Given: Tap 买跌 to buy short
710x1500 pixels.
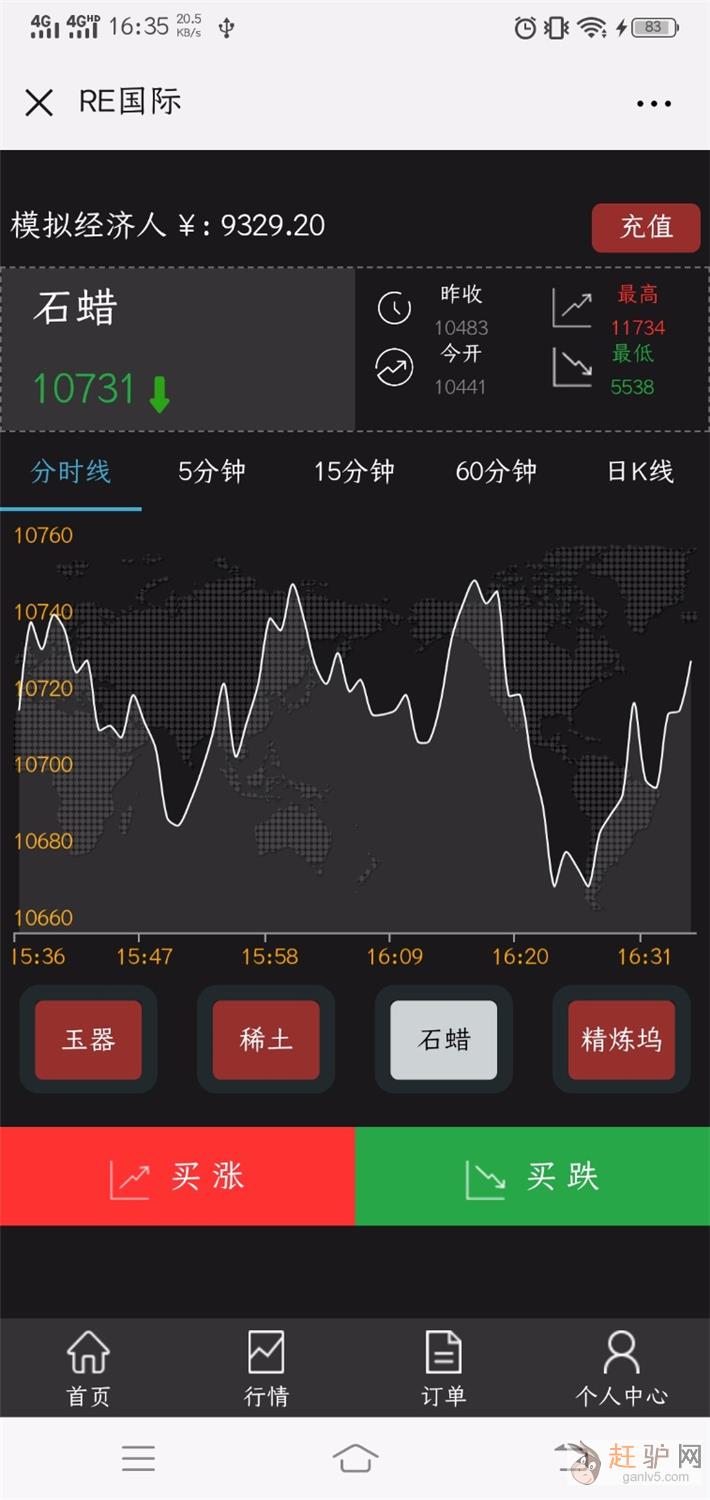Looking at the screenshot, I should point(533,1177).
